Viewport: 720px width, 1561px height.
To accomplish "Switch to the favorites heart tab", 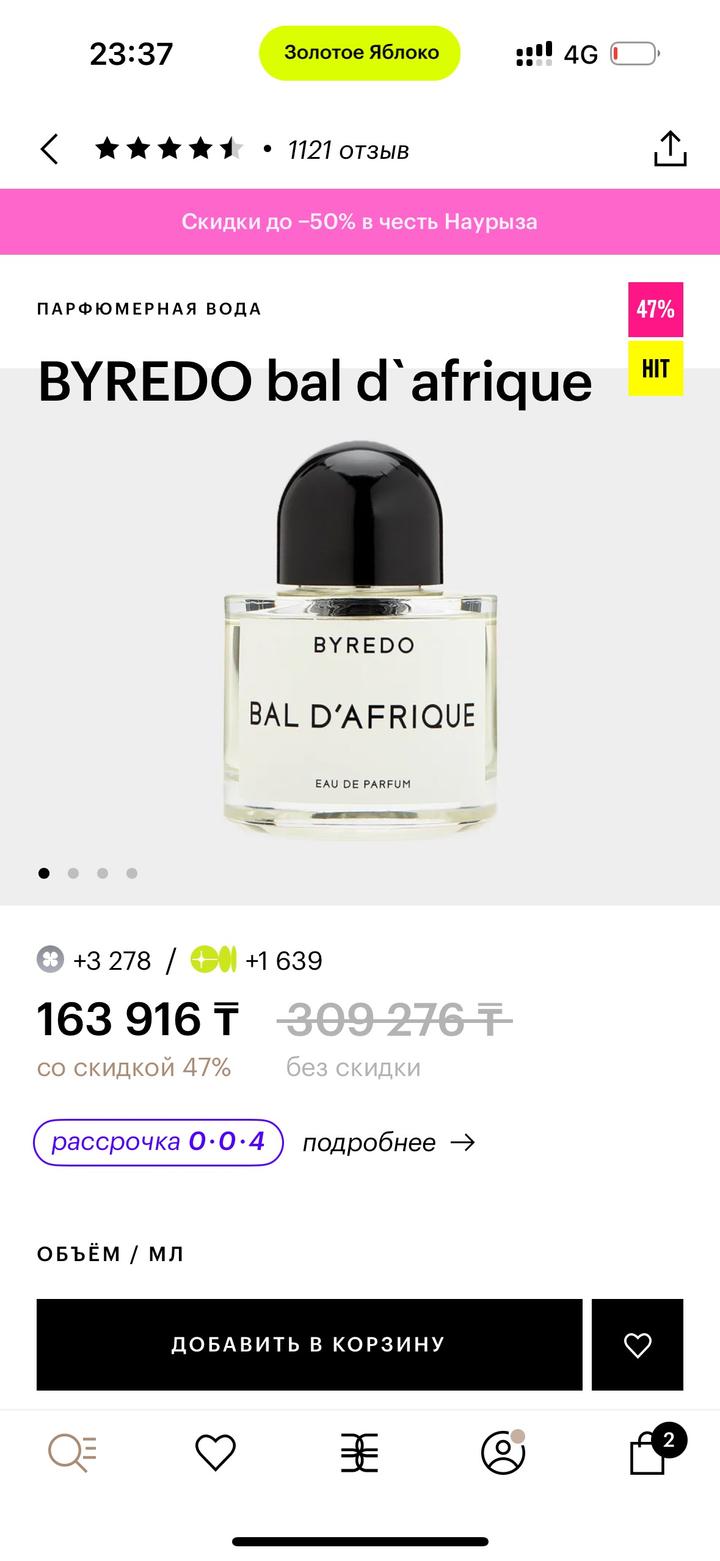I will click(x=215, y=1452).
